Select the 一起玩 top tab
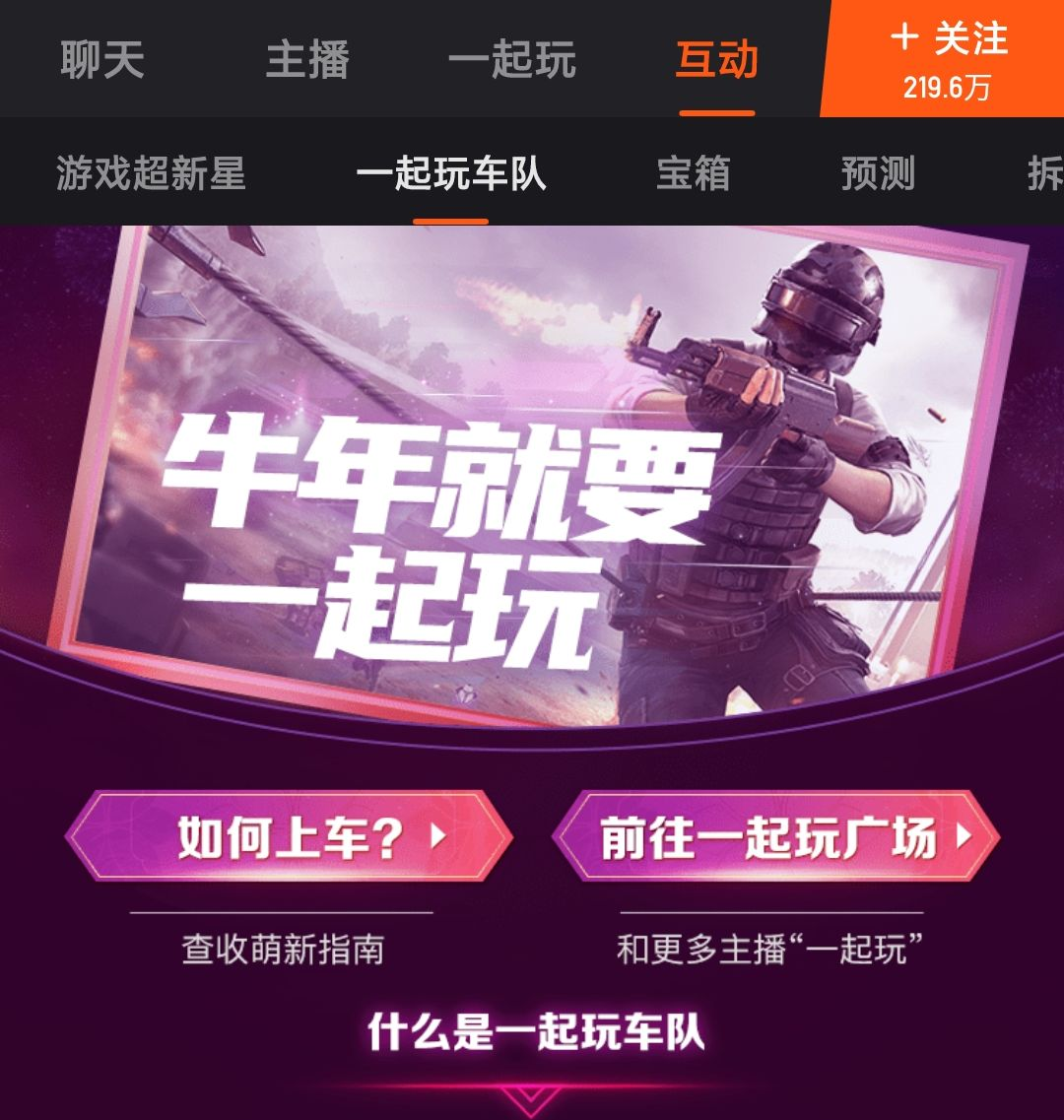Viewport: 1064px width, 1120px height. point(511,59)
